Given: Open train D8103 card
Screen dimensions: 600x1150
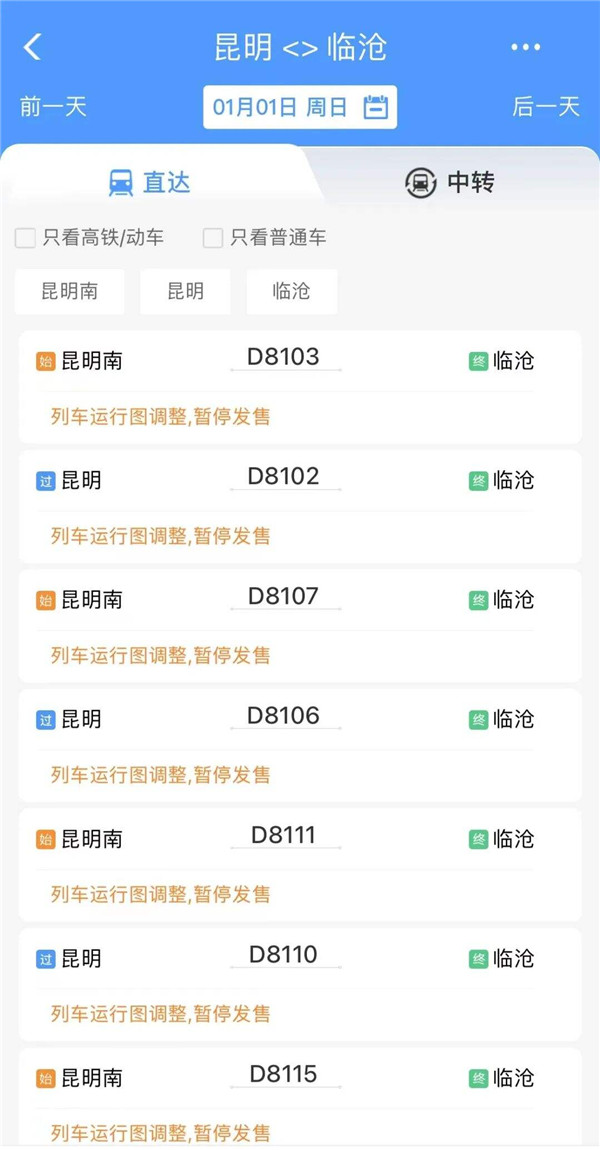Looking at the screenshot, I should click(300, 386).
